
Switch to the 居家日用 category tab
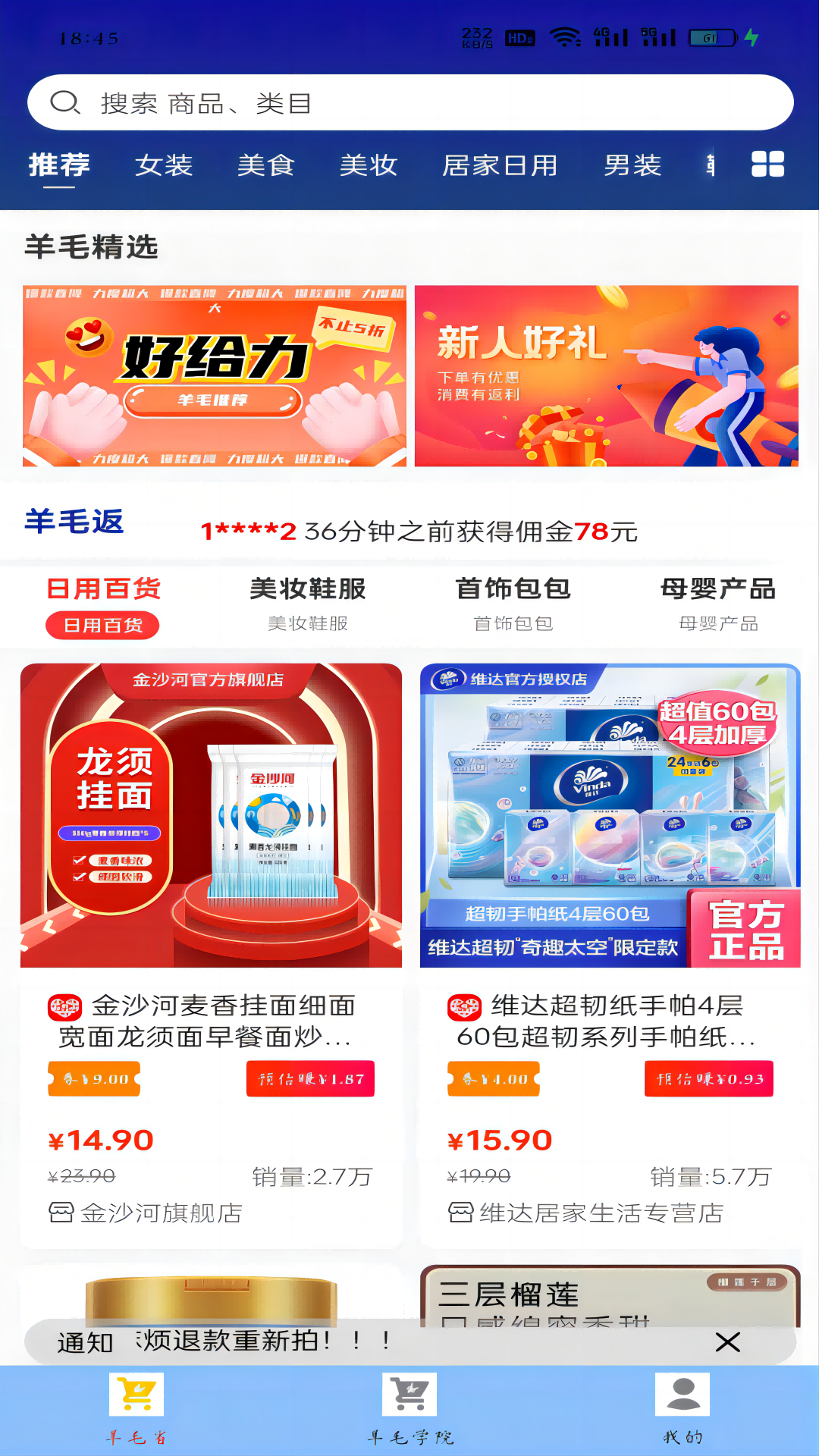(500, 165)
